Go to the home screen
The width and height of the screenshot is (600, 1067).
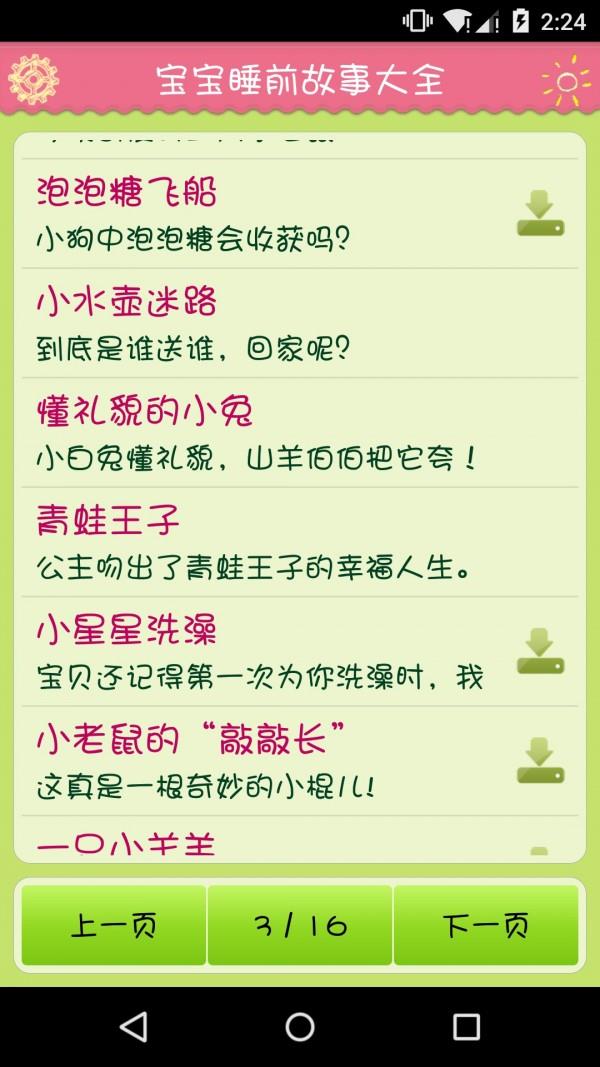[x=300, y=1026]
